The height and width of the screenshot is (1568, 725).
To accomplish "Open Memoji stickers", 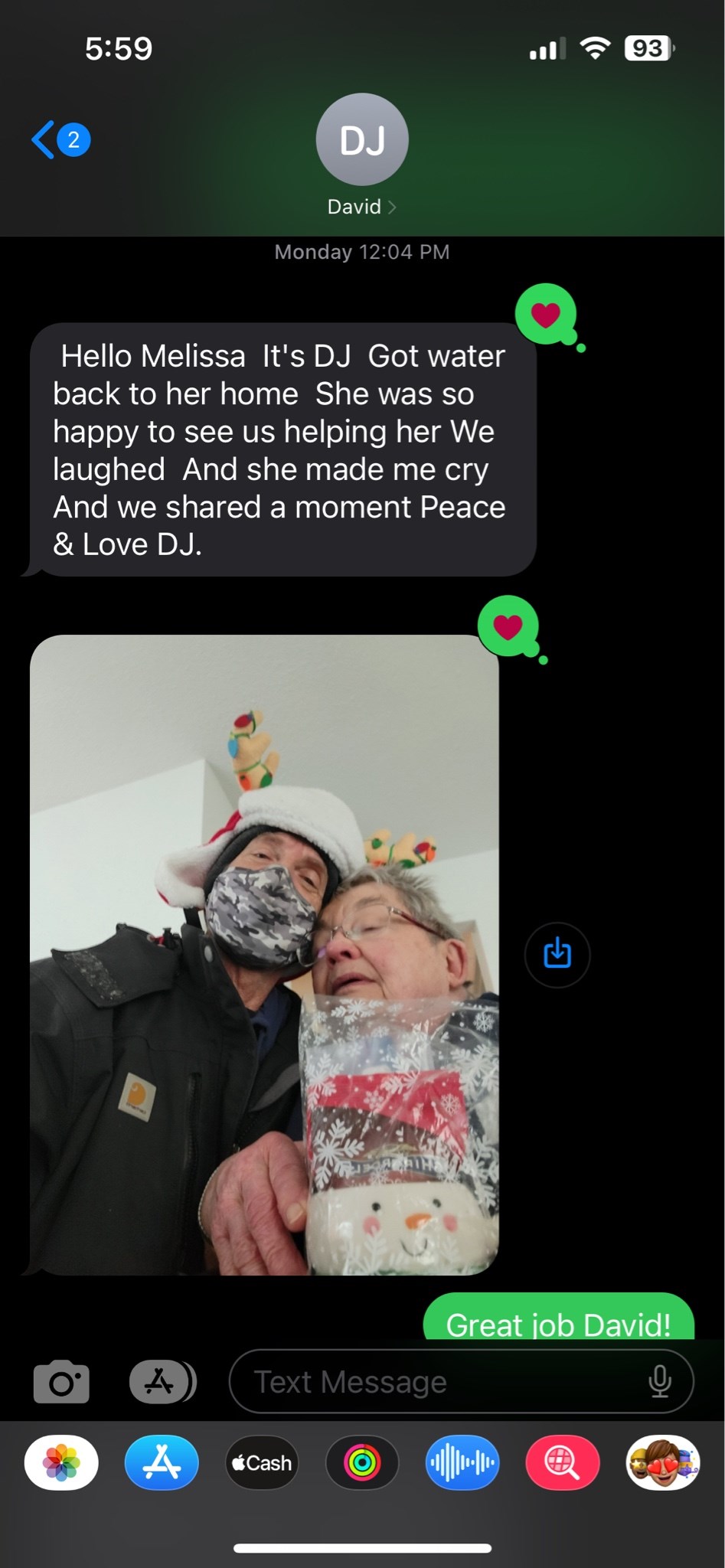I will pos(662,1463).
